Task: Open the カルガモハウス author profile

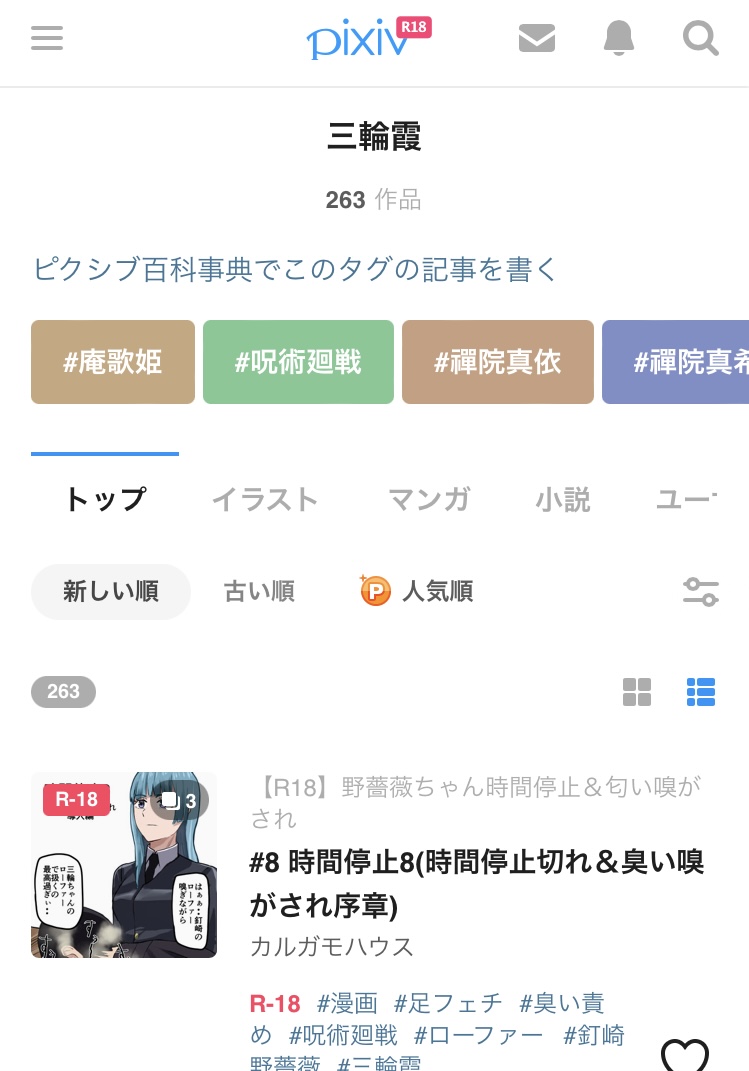Action: (332, 946)
